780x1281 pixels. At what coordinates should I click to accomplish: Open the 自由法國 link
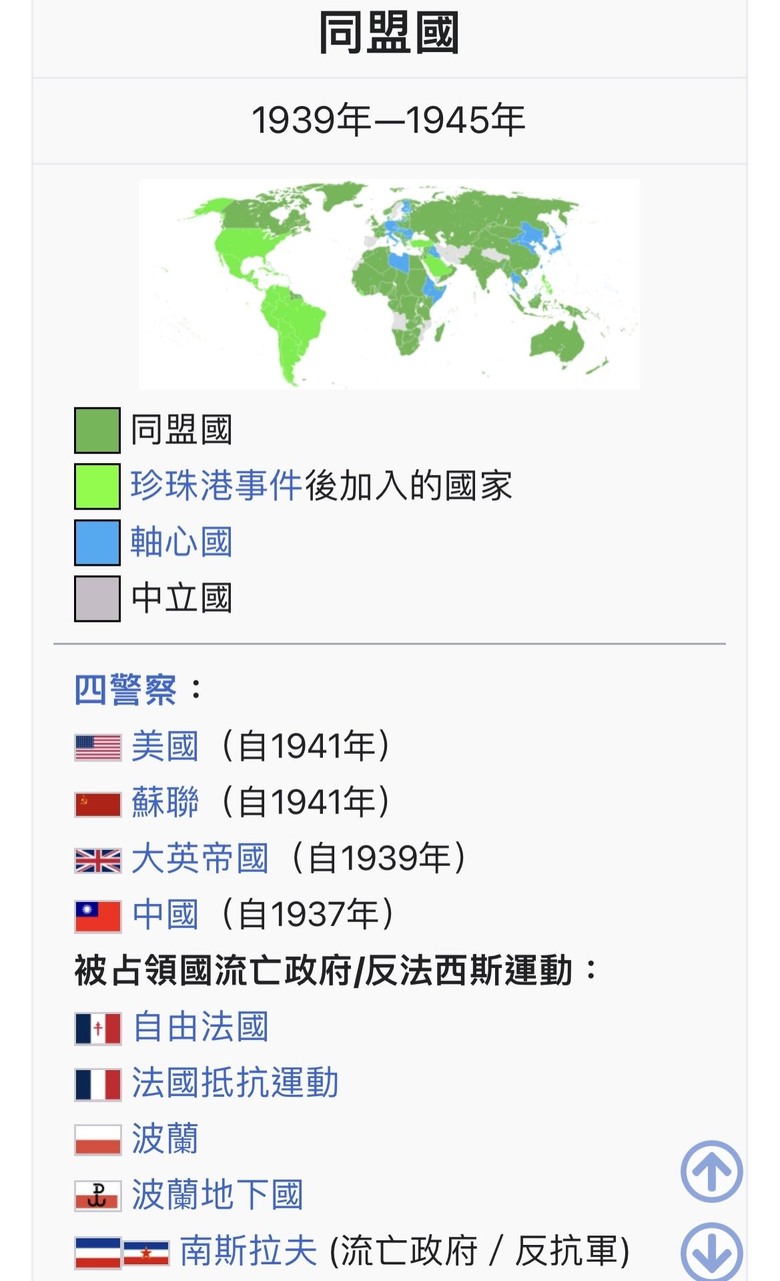200,1027
